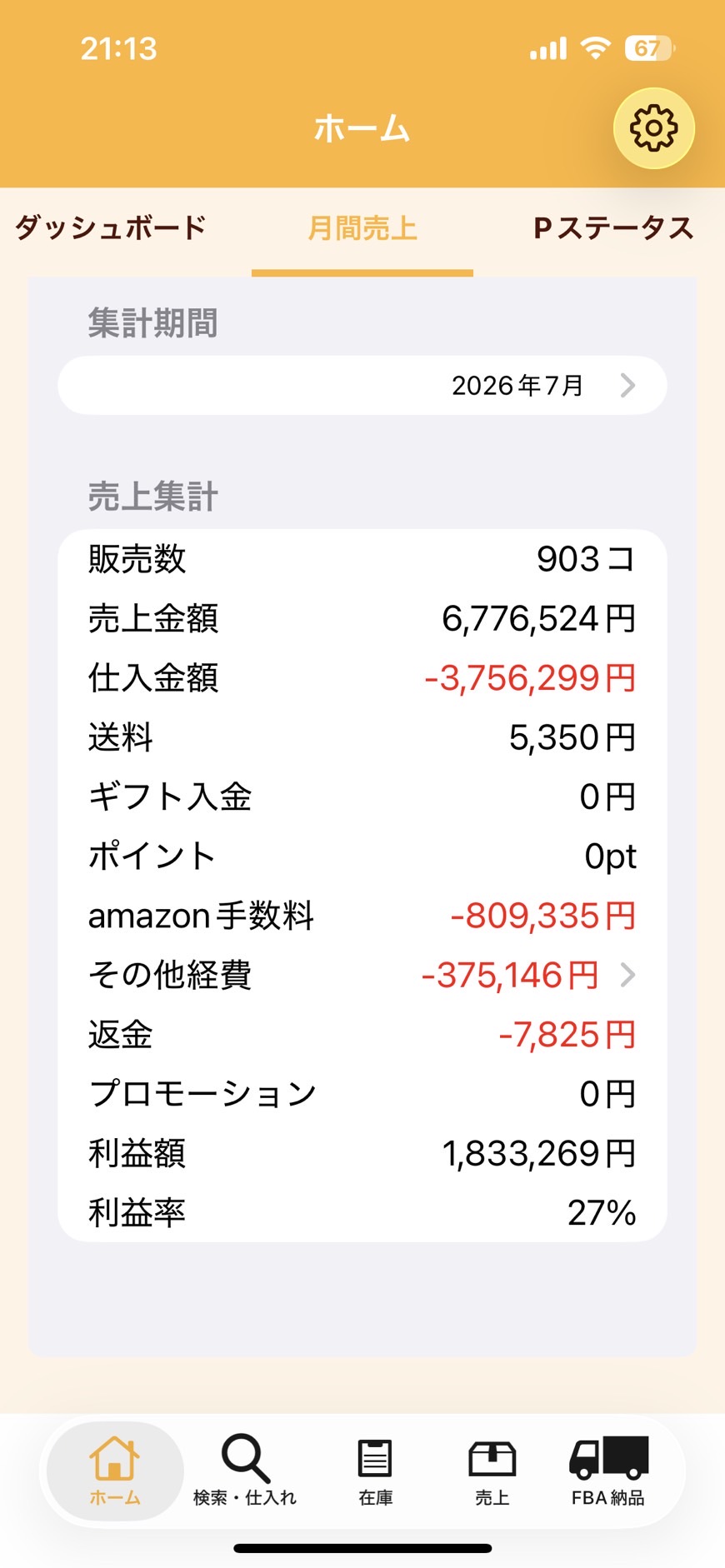Open the 売上 sales tab
This screenshot has width=725, height=1568.
[492, 1471]
